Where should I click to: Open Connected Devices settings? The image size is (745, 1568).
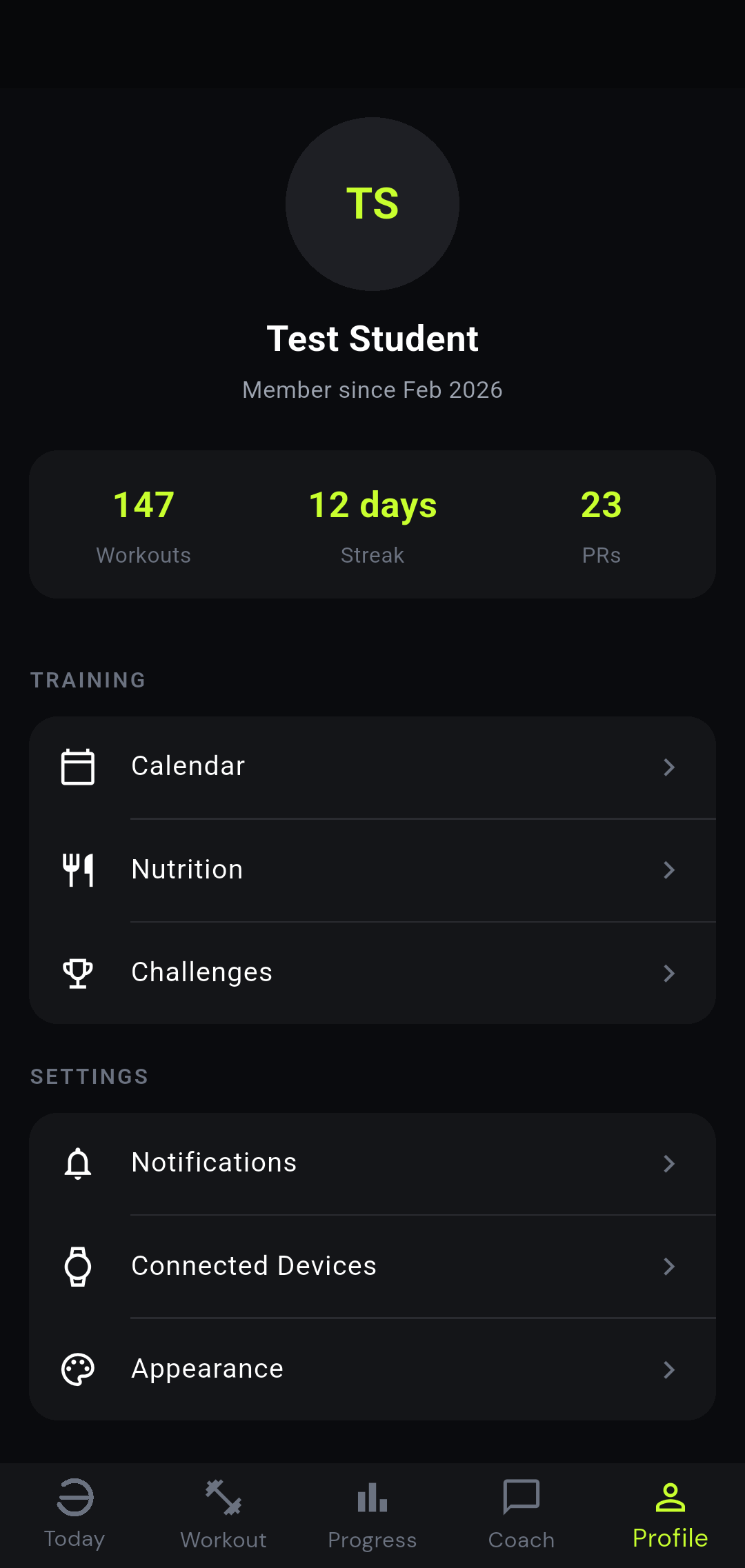pos(372,1267)
